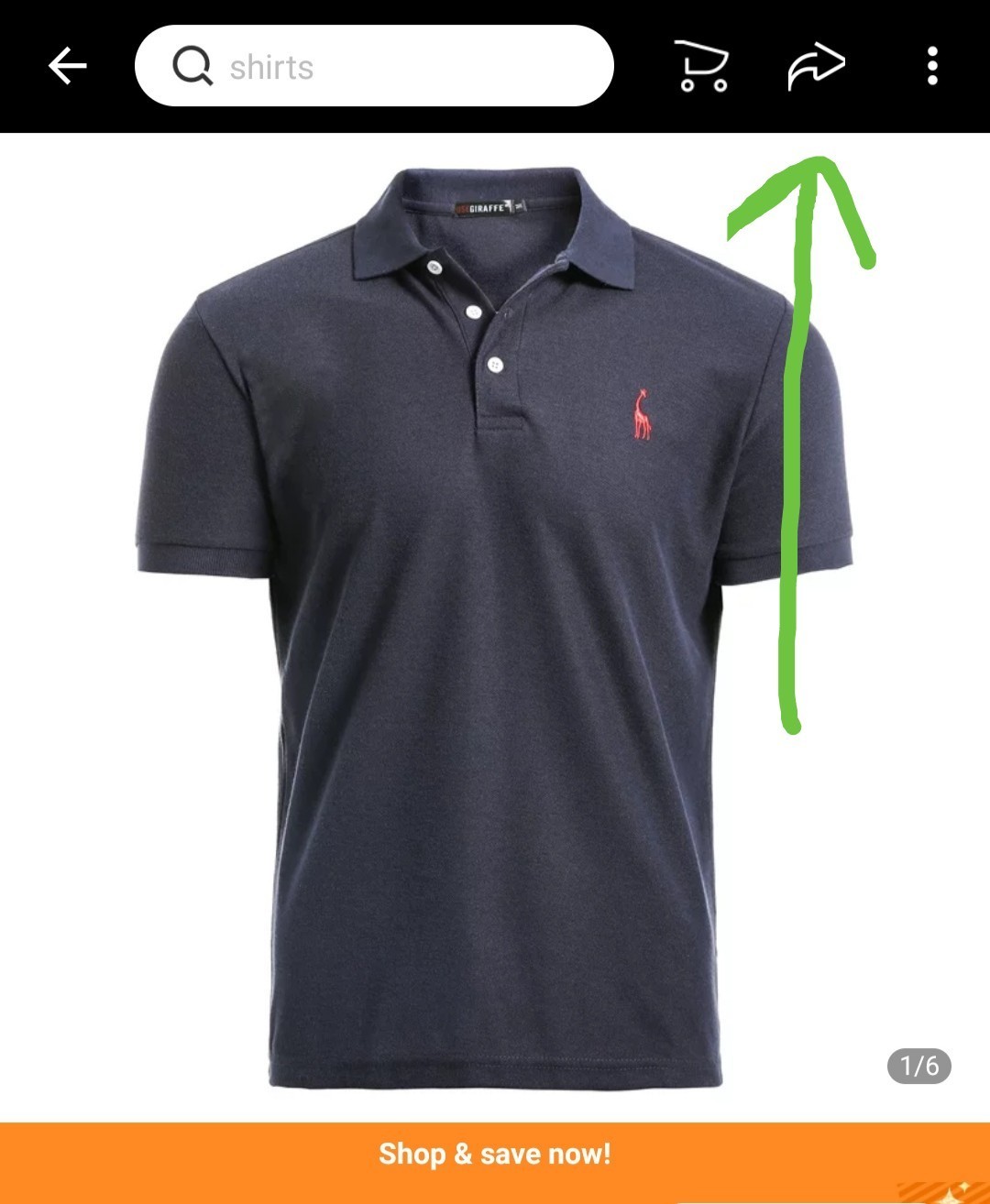990x1204 pixels.
Task: Go back using the back arrow
Action: (67, 66)
